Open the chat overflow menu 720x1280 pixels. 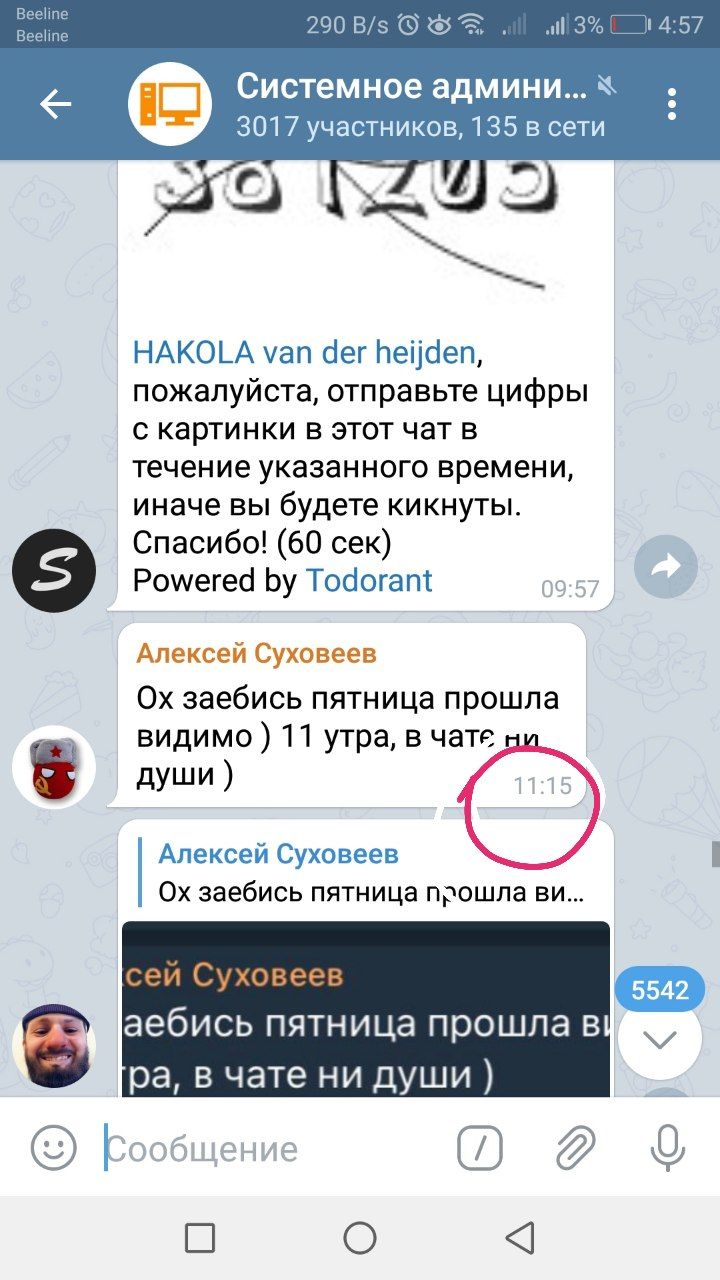672,104
